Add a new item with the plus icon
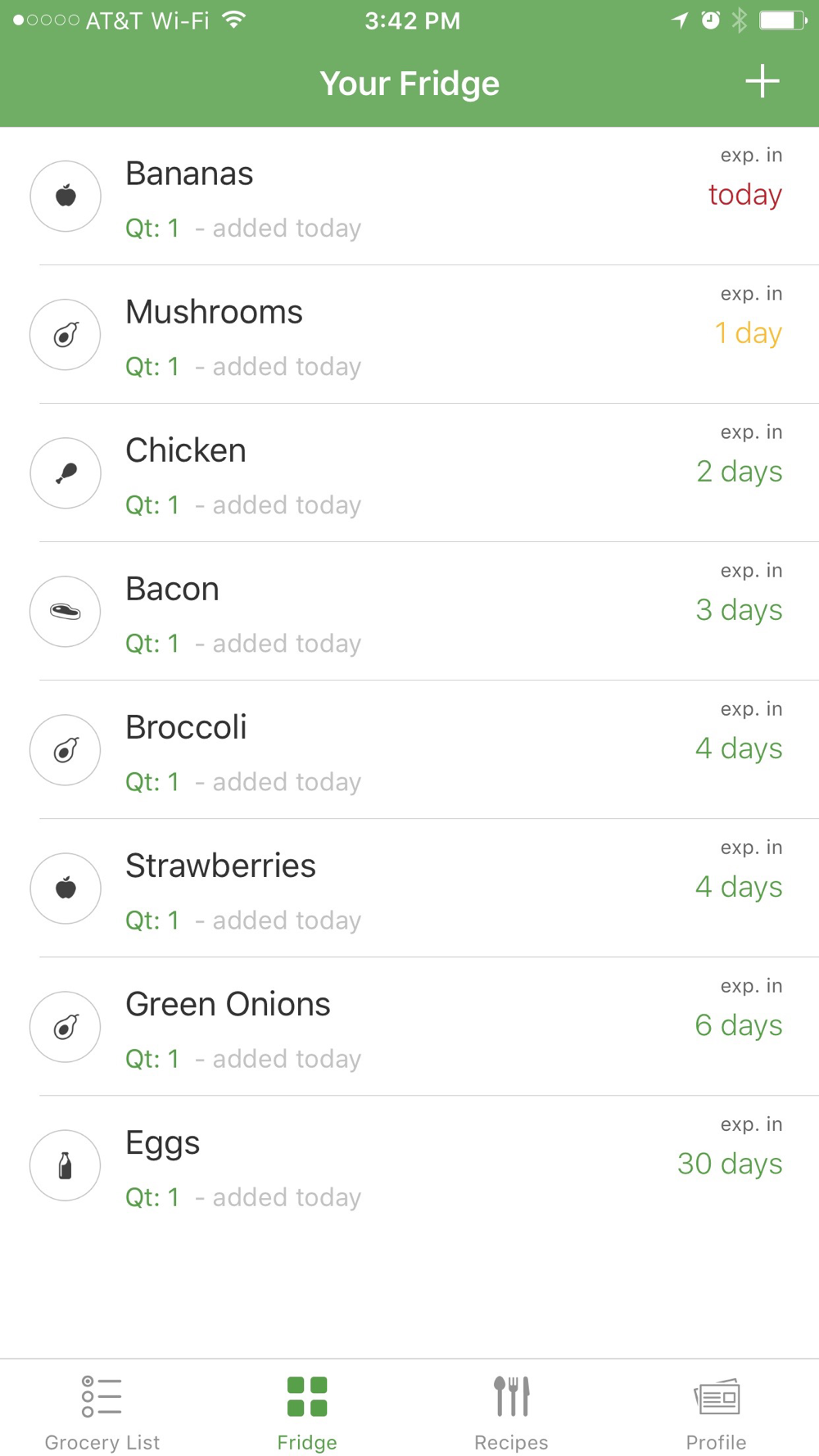Viewport: 819px width, 1456px height. point(762,82)
